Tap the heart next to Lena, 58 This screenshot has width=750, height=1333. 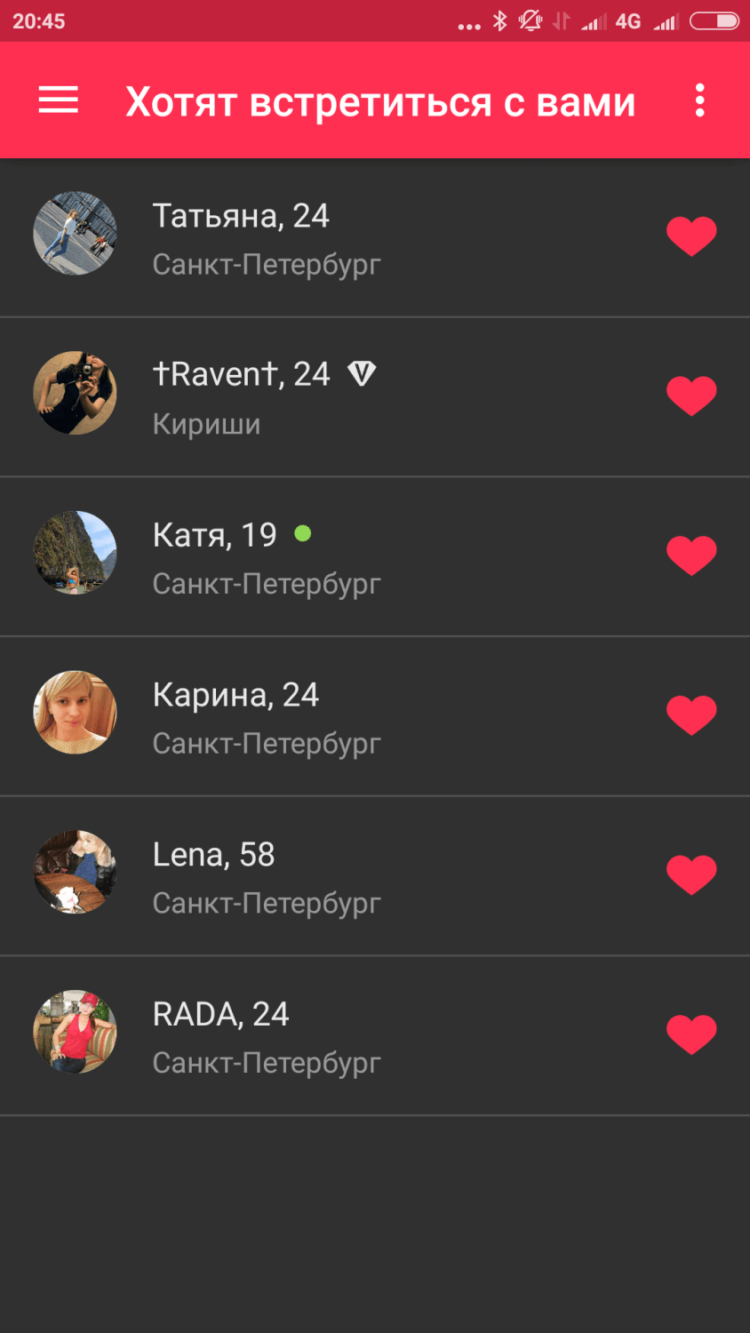(692, 873)
